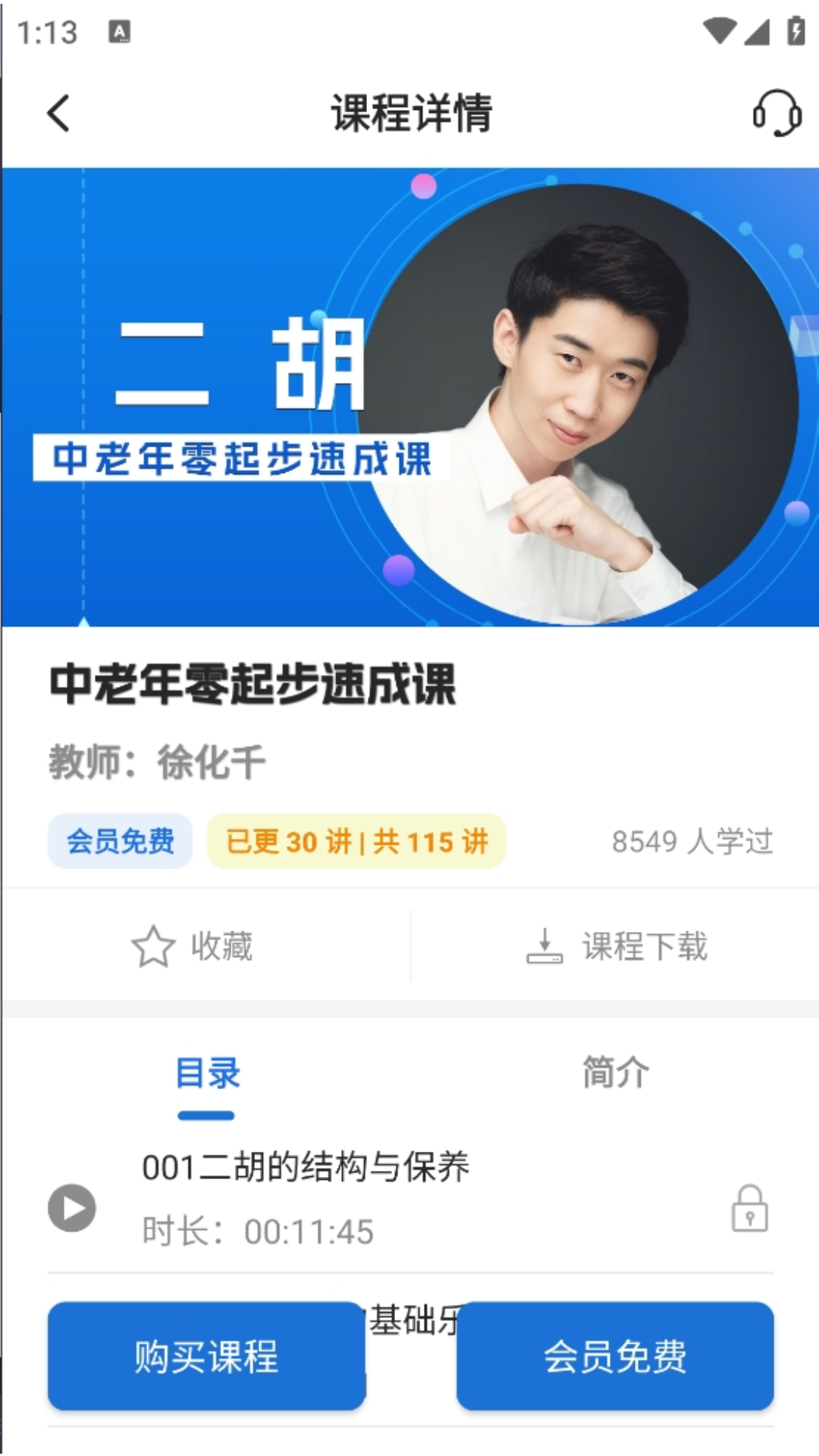Toggle the 会员免费 badge on the course
The width and height of the screenshot is (819, 1456).
coord(119,839)
